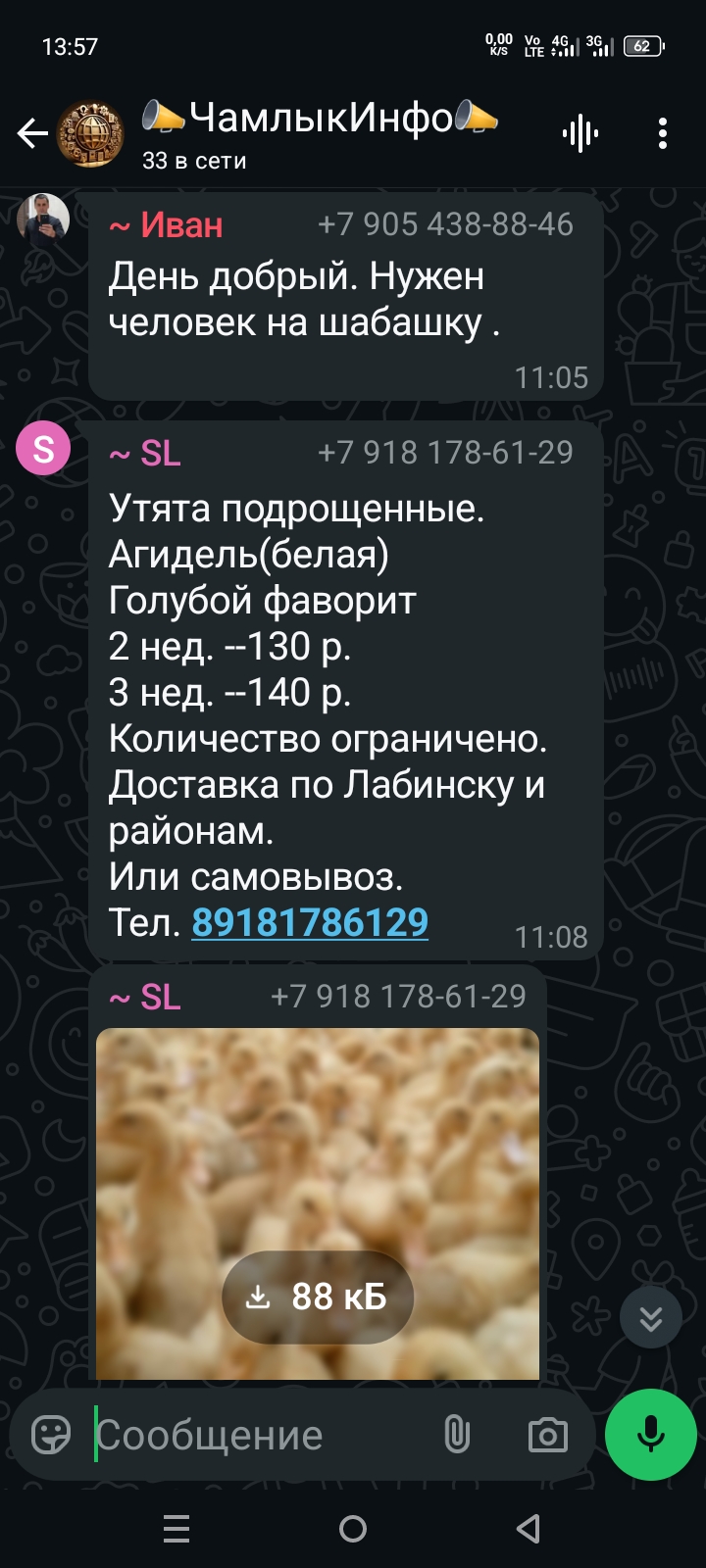Go back to the chat list
Screen dimensions: 706x1568
coord(32,133)
